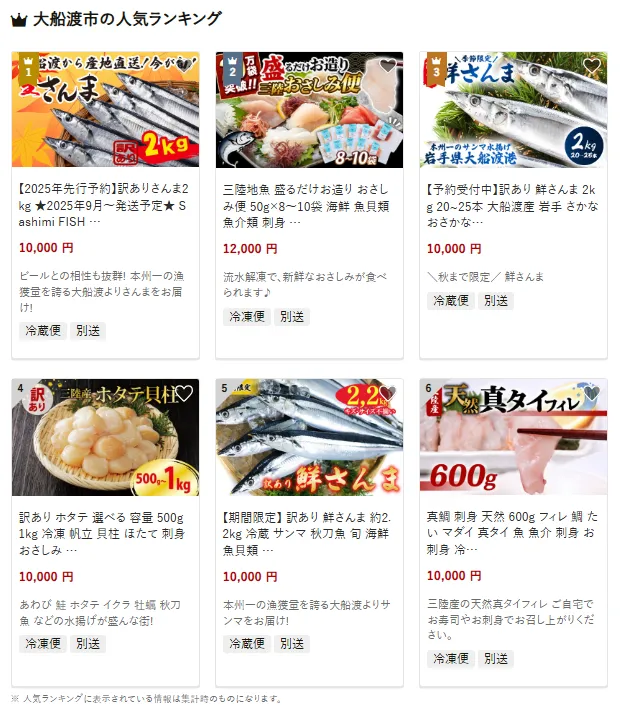Screen dimensions: 628x705
Task: Favorite the rank 5 鮮さんま 2.2kg item
Action: [x=388, y=394]
